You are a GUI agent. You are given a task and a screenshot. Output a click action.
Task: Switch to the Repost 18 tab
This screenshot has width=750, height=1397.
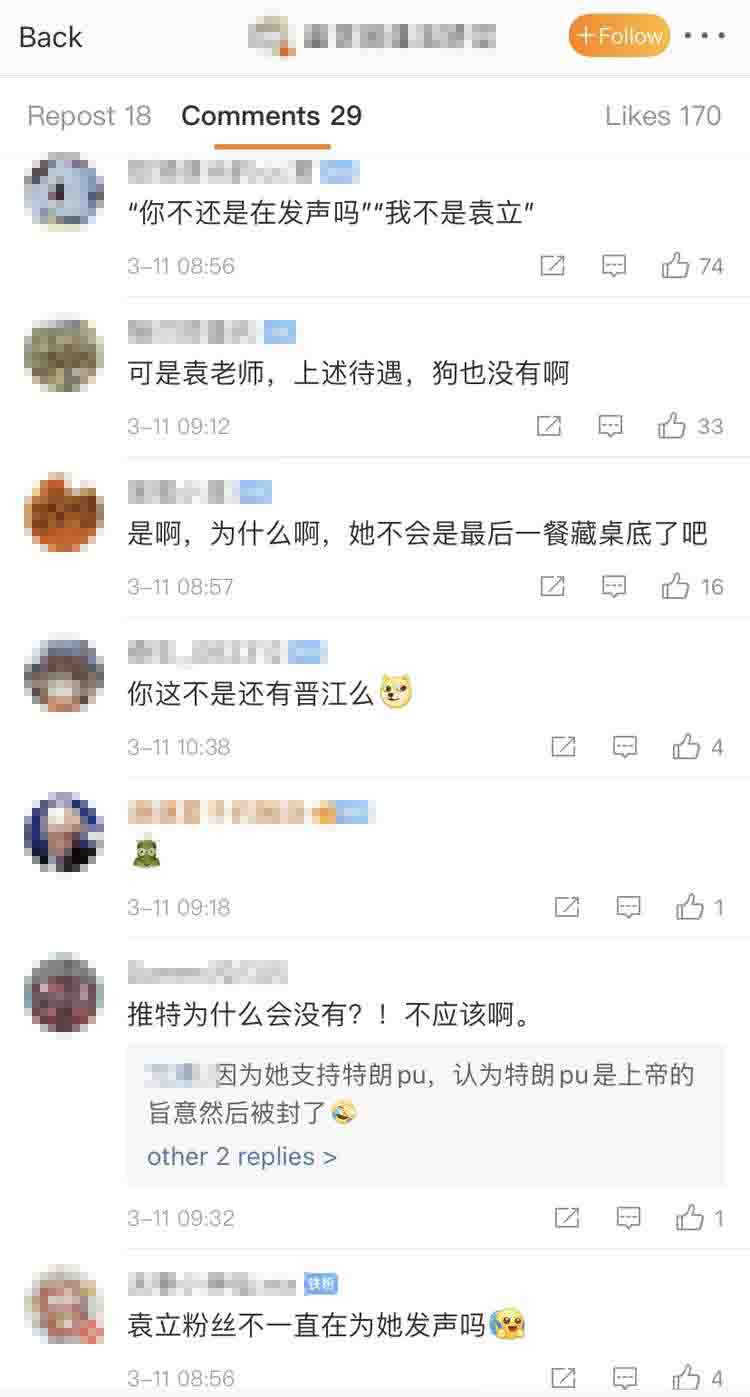pos(89,116)
